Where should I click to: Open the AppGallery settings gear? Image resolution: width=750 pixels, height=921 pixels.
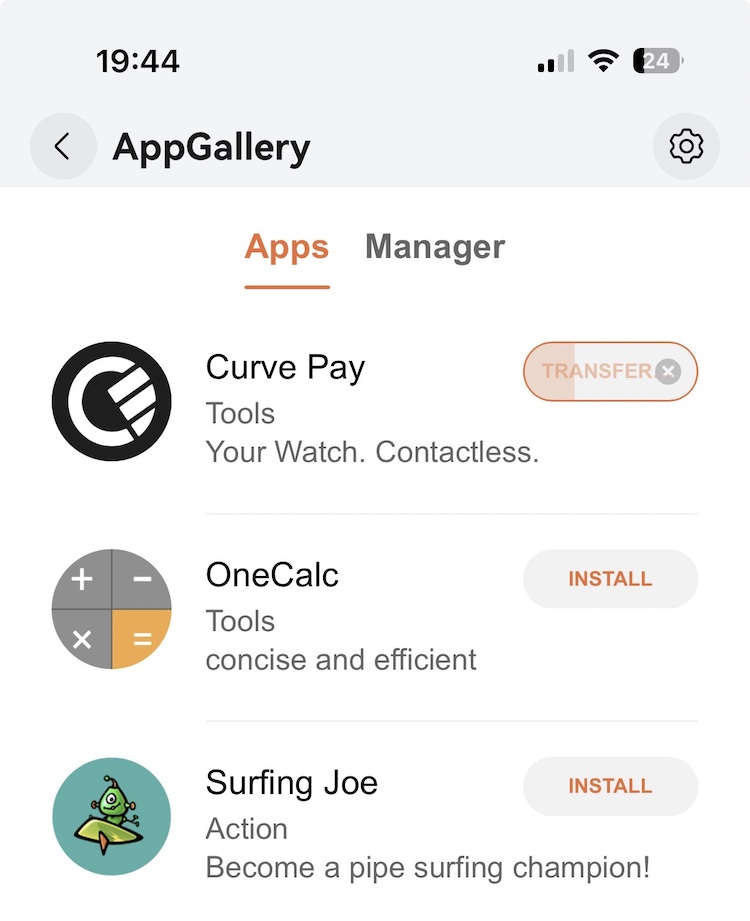pos(686,147)
